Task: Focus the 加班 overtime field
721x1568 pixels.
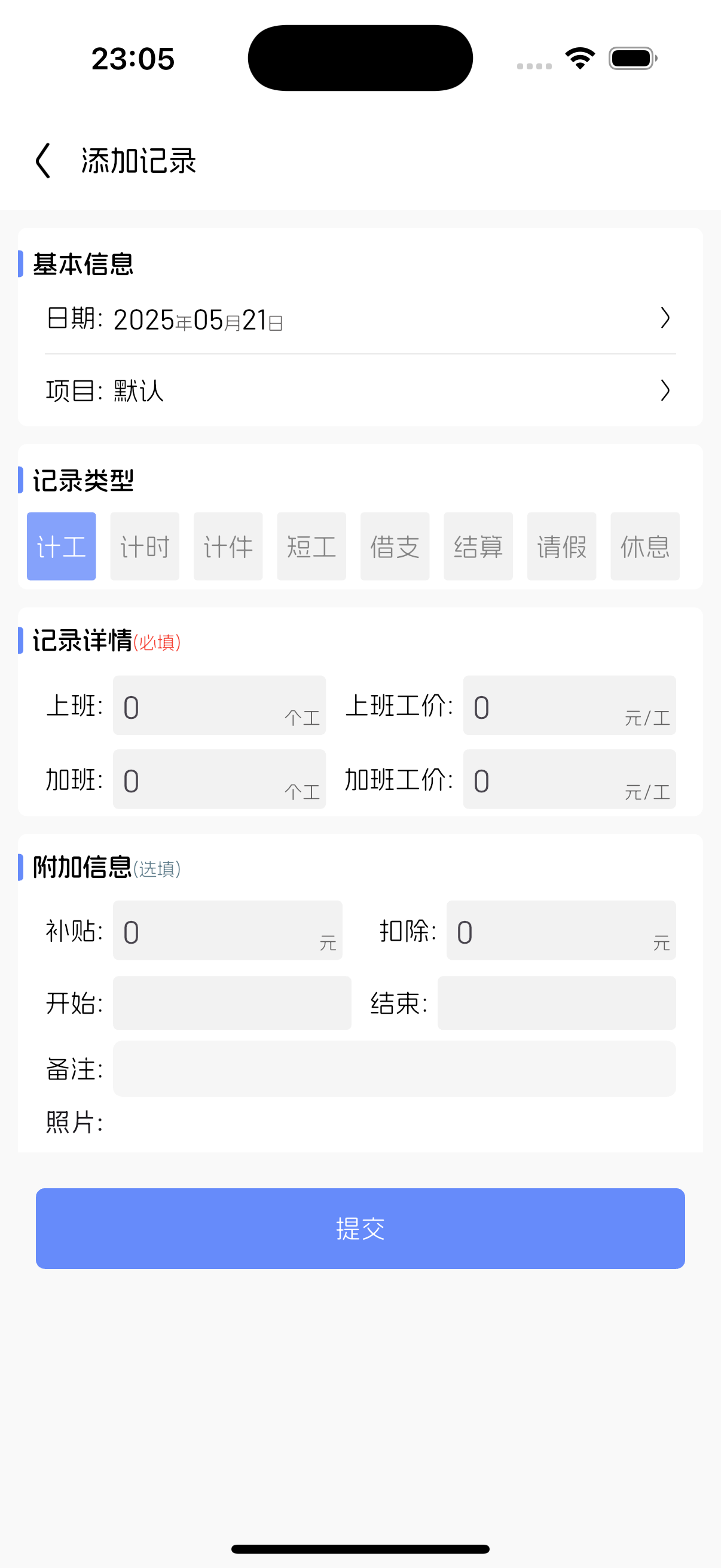Action: [x=219, y=779]
